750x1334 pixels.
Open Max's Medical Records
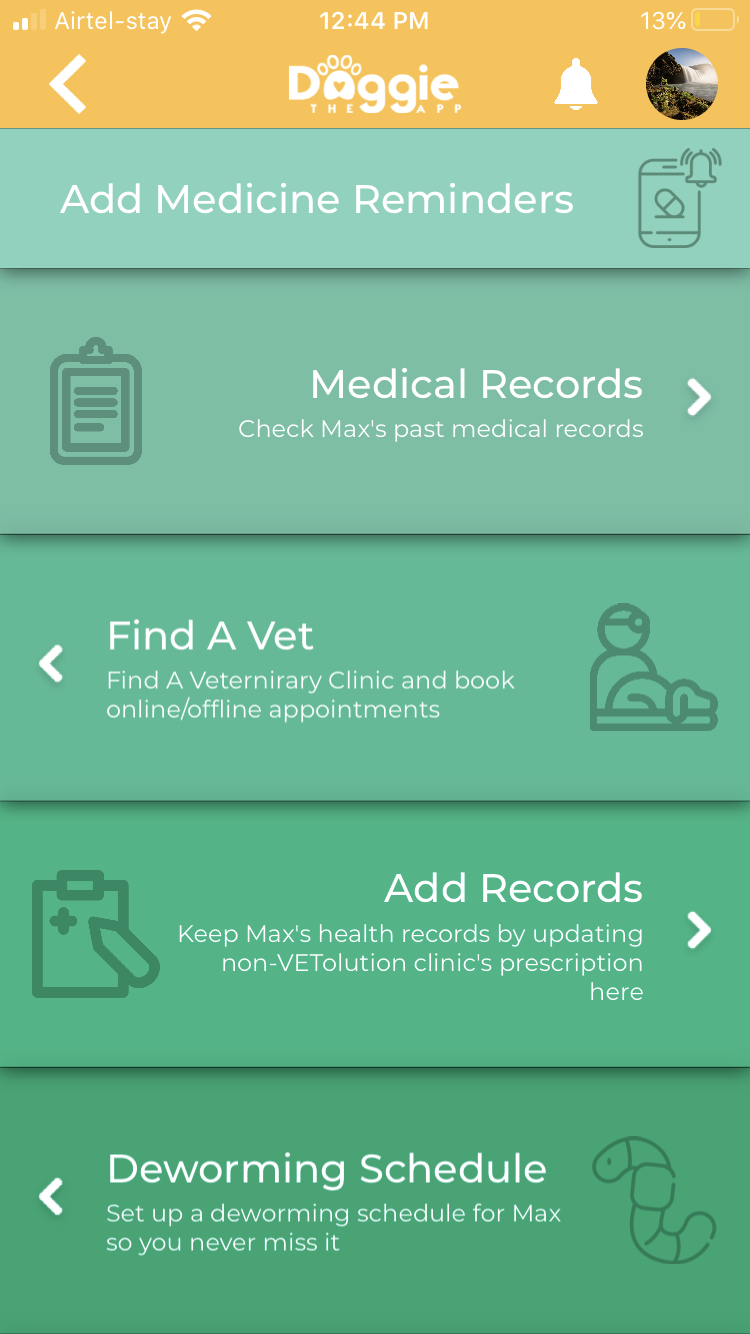click(375, 401)
